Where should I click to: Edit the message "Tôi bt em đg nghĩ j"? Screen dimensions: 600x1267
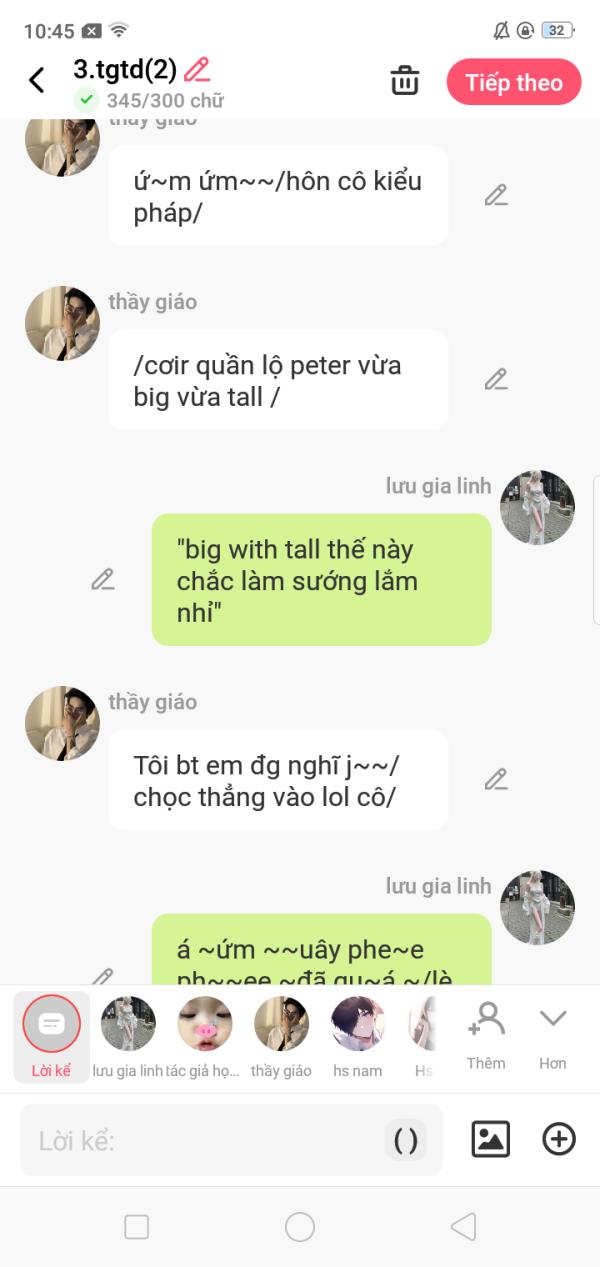tap(496, 779)
